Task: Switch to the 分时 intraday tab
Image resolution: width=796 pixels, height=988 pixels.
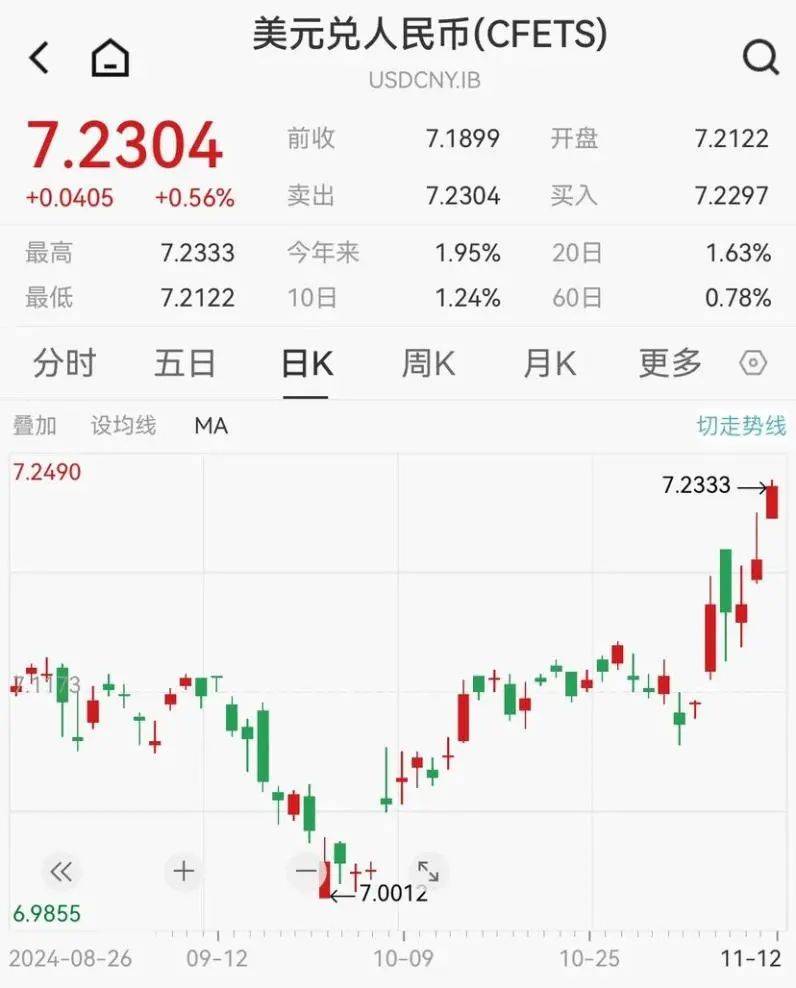Action: [64, 363]
